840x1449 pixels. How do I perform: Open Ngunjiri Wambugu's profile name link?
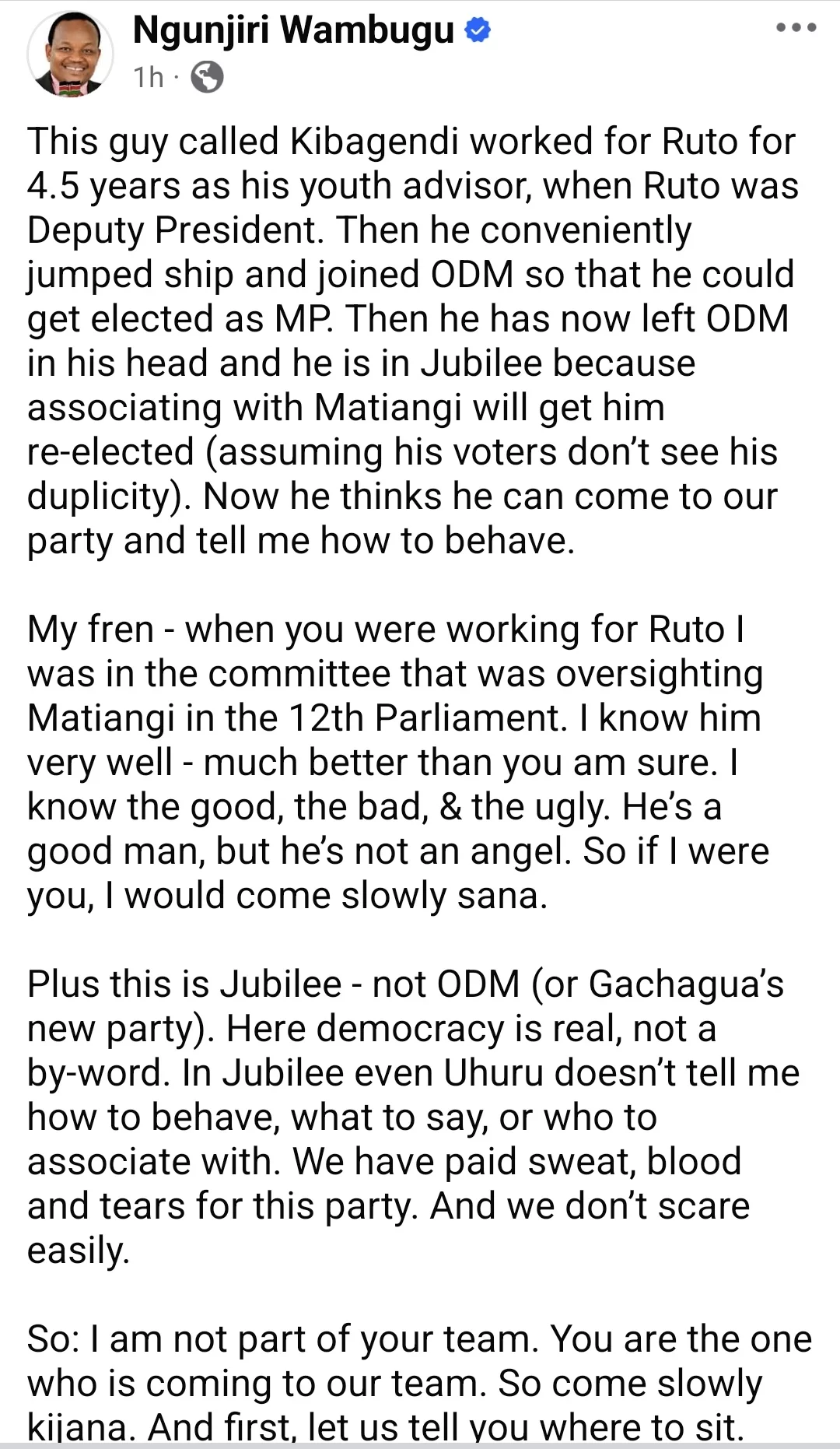coord(293,31)
